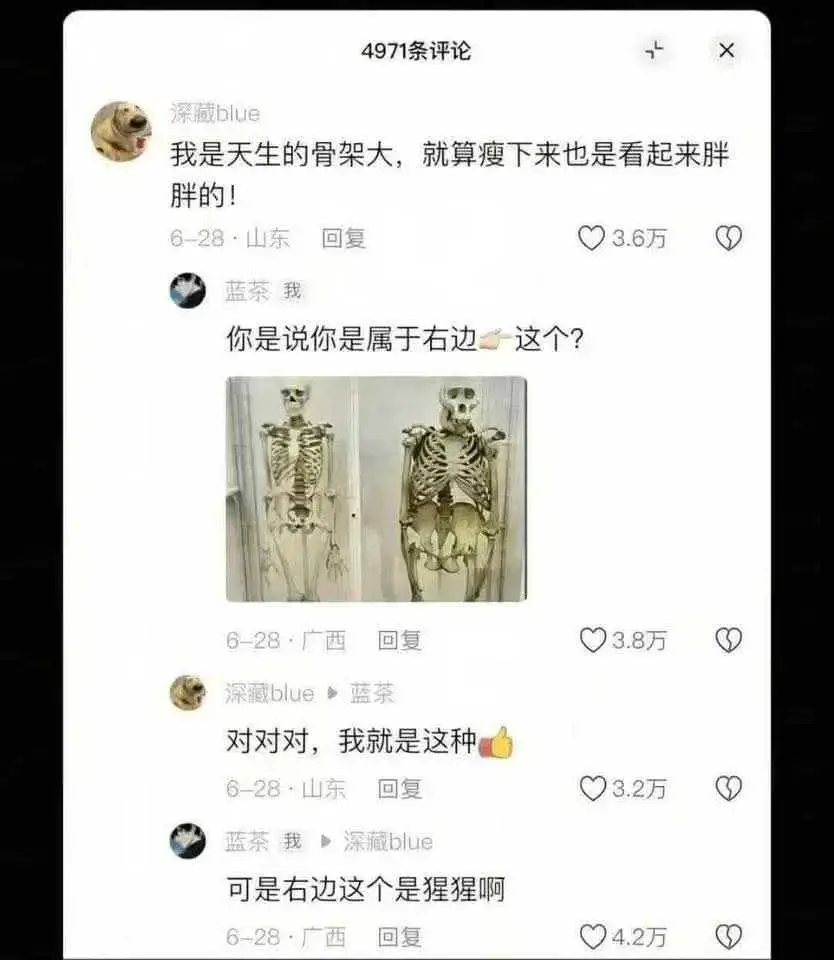The width and height of the screenshot is (834, 960).
Task: Dislike the 我是天生的骨架大 comment
Action: point(728,238)
